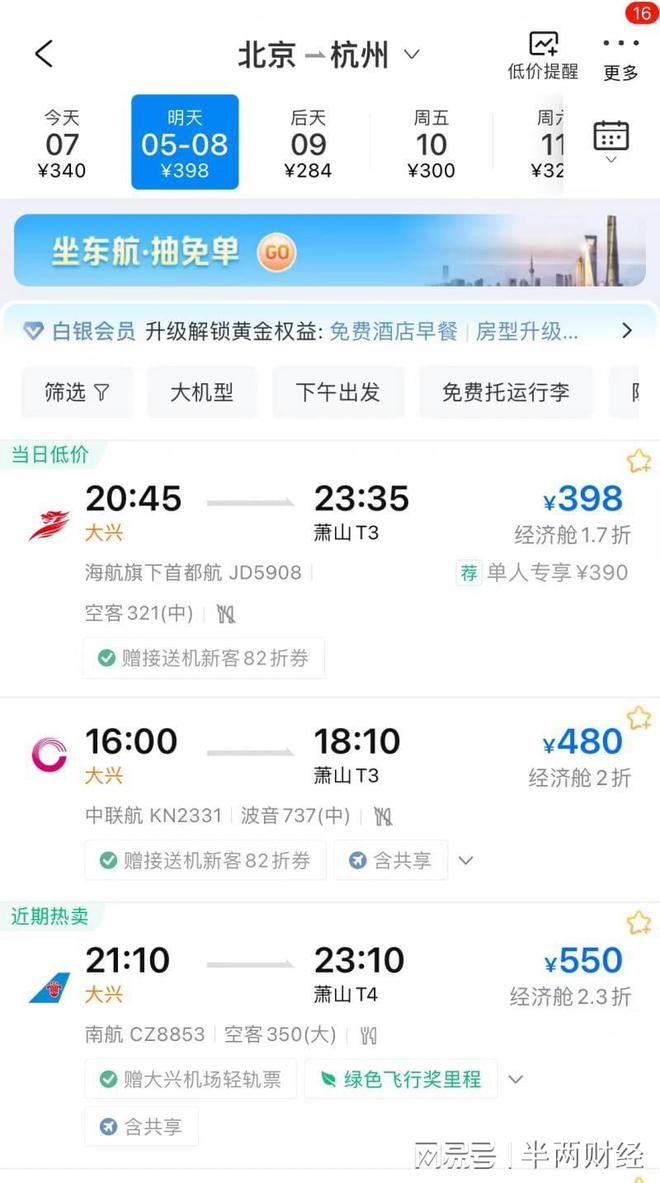Filter by 下午出发

tap(338, 392)
